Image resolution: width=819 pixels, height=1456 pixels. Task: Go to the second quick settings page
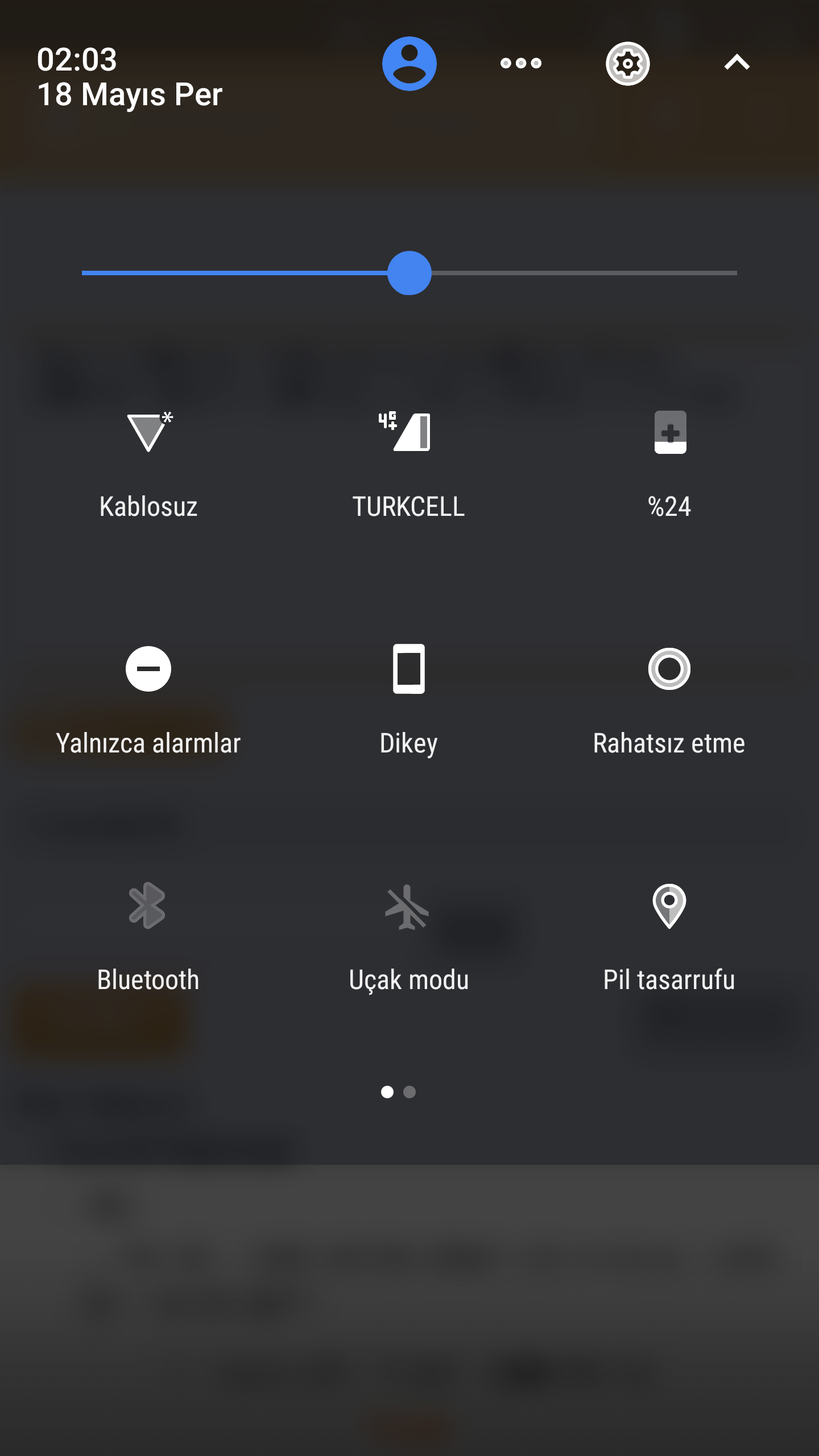tap(409, 1092)
